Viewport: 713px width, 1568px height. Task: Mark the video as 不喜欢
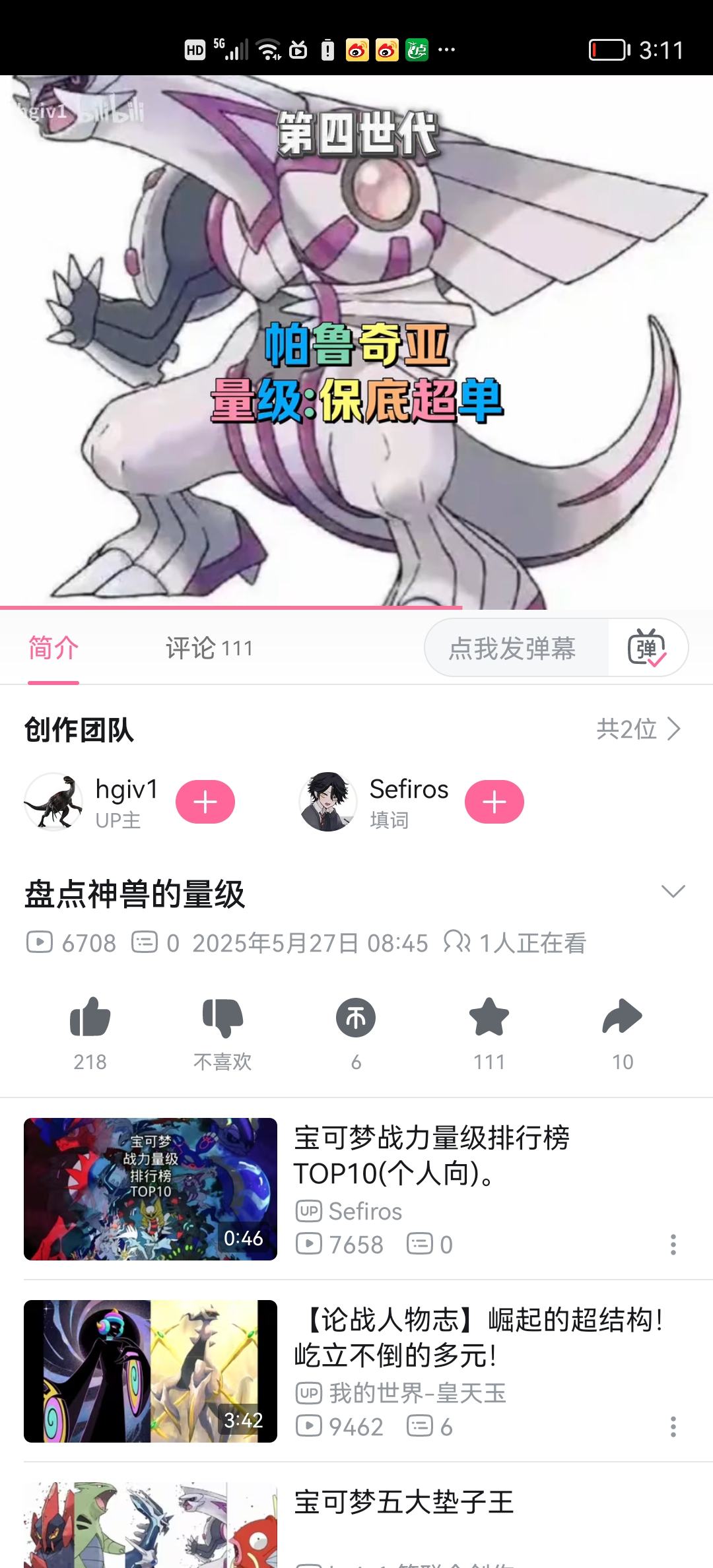pos(222,1017)
